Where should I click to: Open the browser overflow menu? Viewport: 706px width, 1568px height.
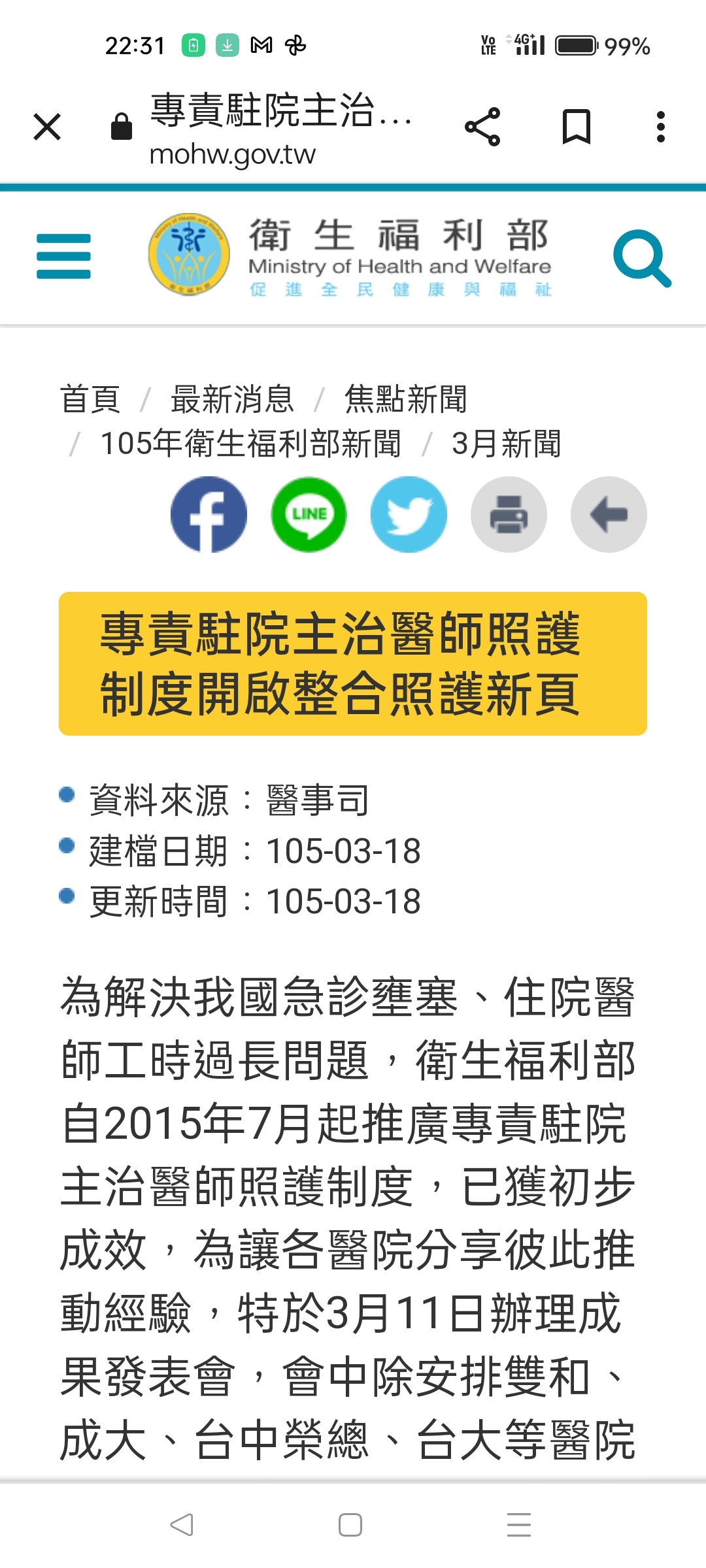(661, 127)
